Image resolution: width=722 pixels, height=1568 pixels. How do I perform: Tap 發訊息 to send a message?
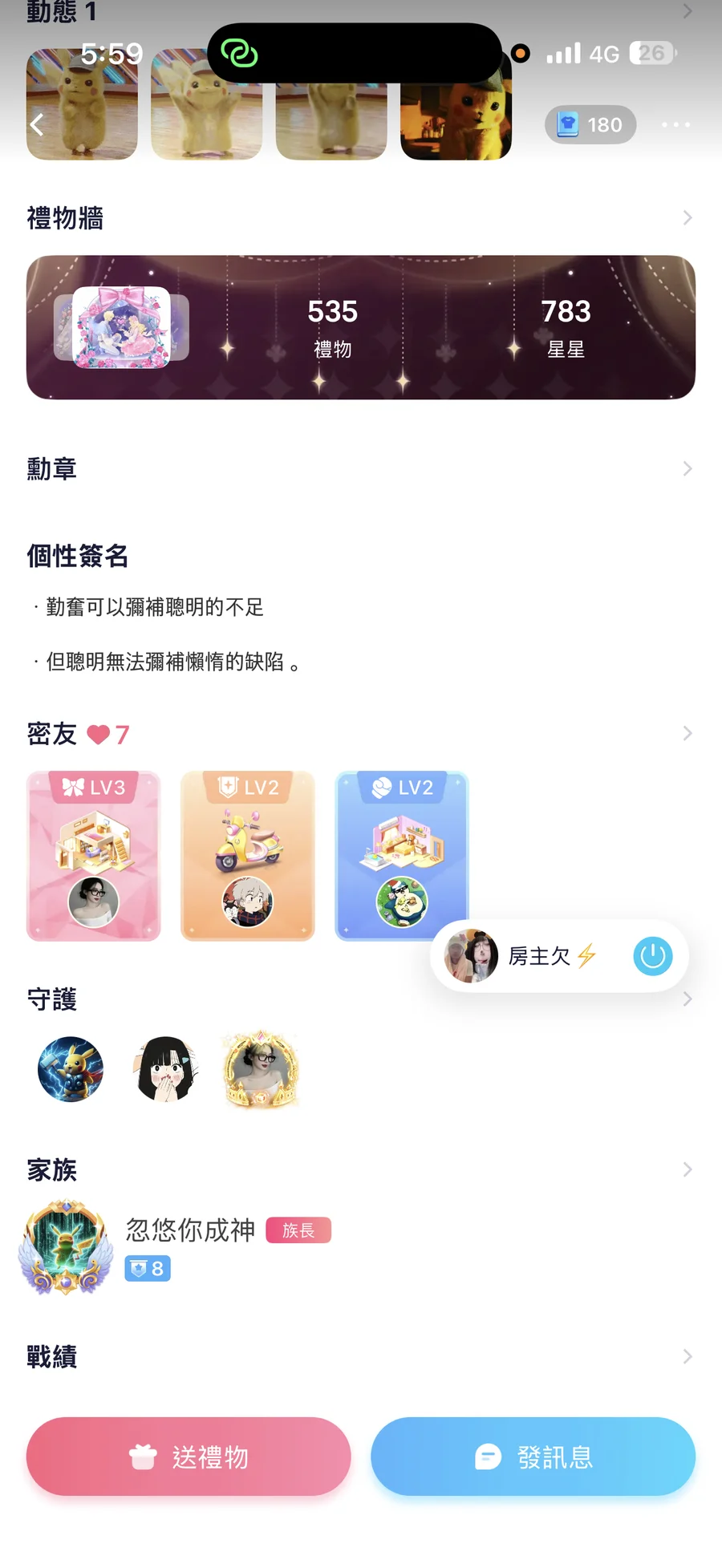pyautogui.click(x=533, y=1457)
